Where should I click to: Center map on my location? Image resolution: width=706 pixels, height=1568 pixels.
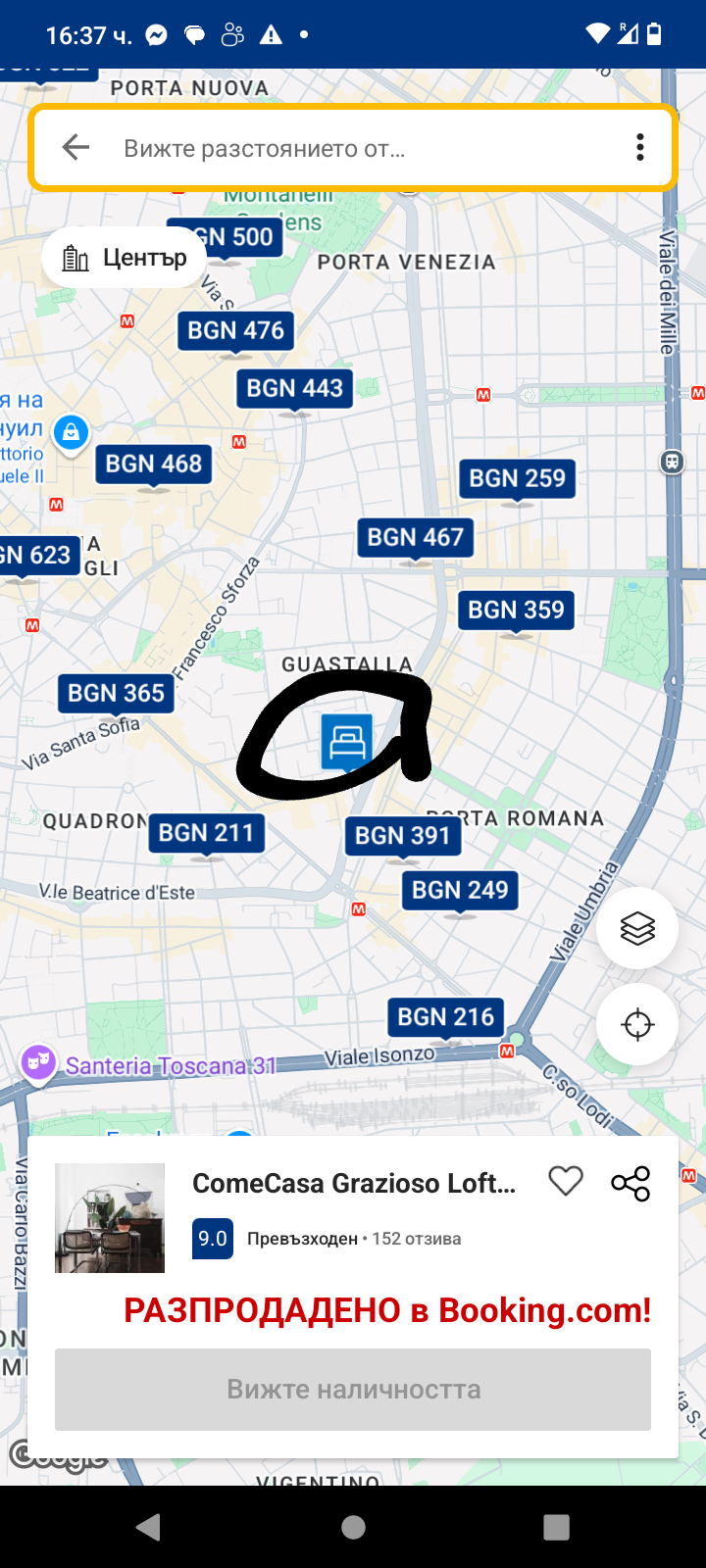coord(637,1025)
